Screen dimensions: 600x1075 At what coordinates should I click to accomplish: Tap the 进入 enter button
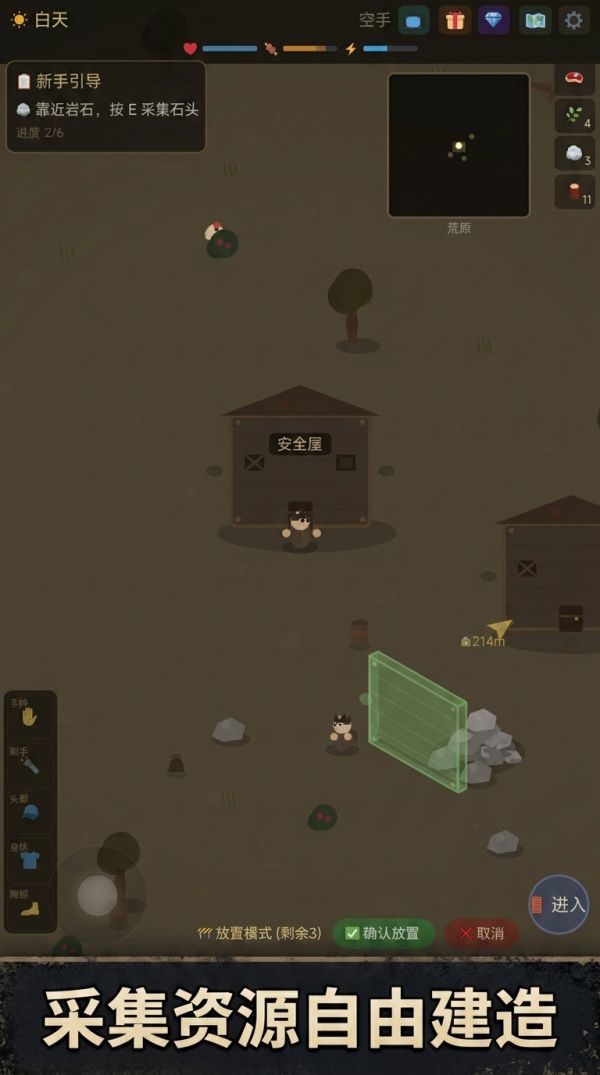[558, 904]
